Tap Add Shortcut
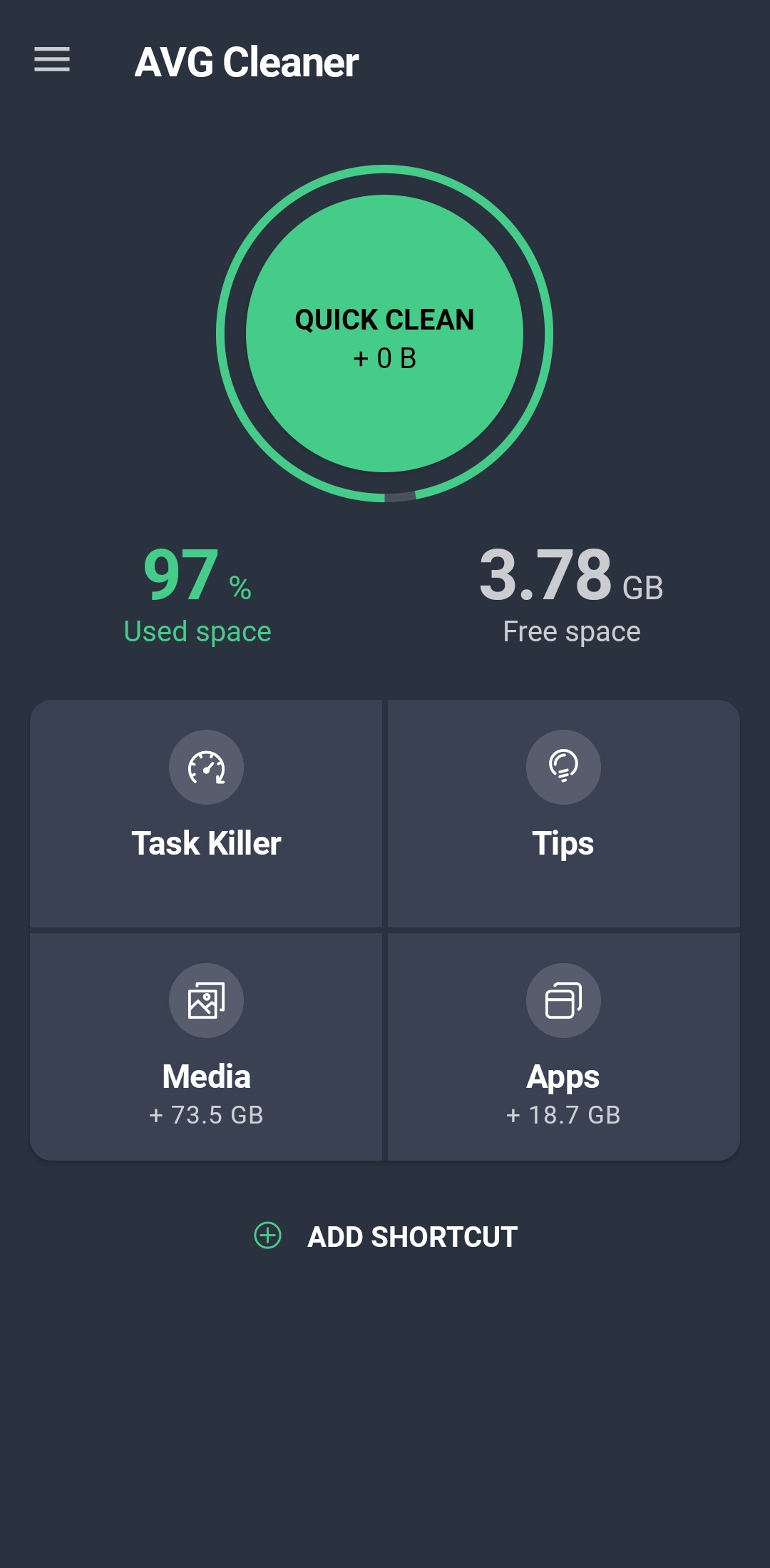The image size is (770, 1568). (386, 1236)
